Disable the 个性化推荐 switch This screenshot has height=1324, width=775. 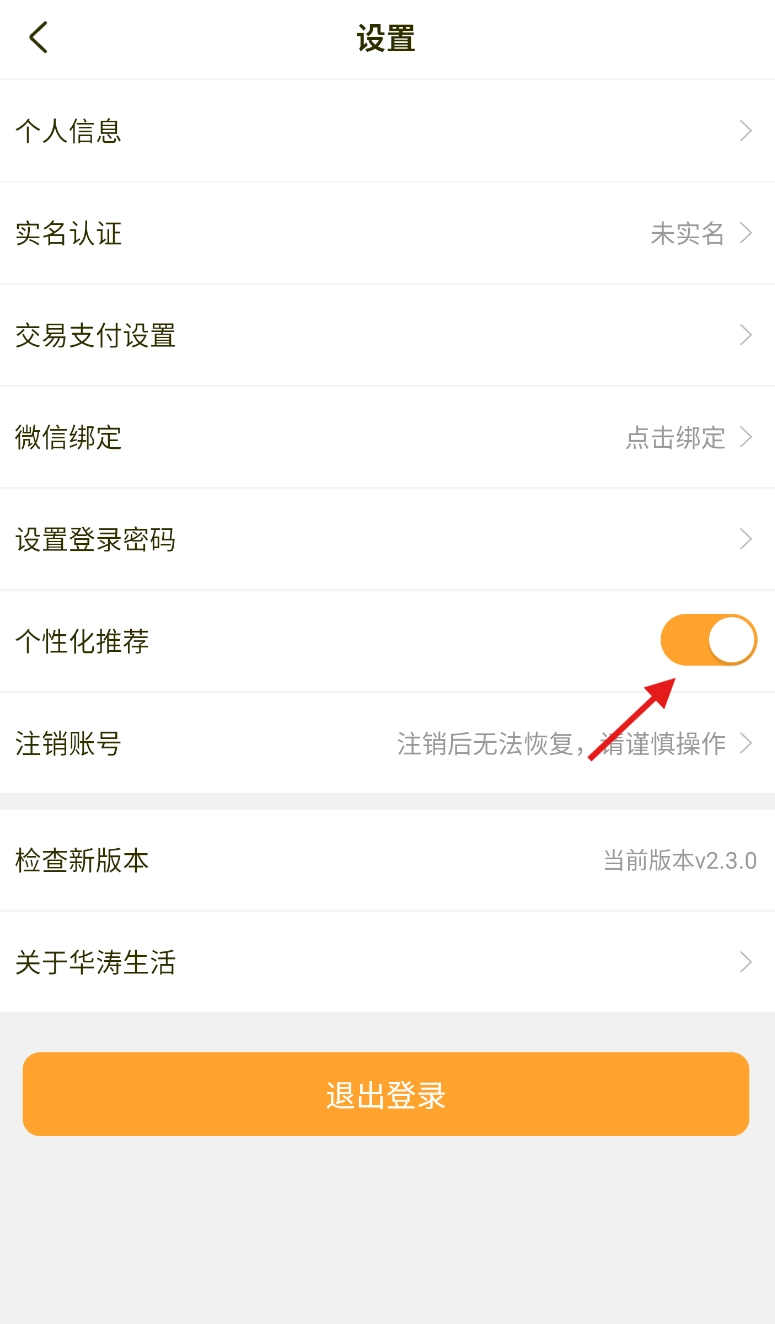(x=708, y=641)
